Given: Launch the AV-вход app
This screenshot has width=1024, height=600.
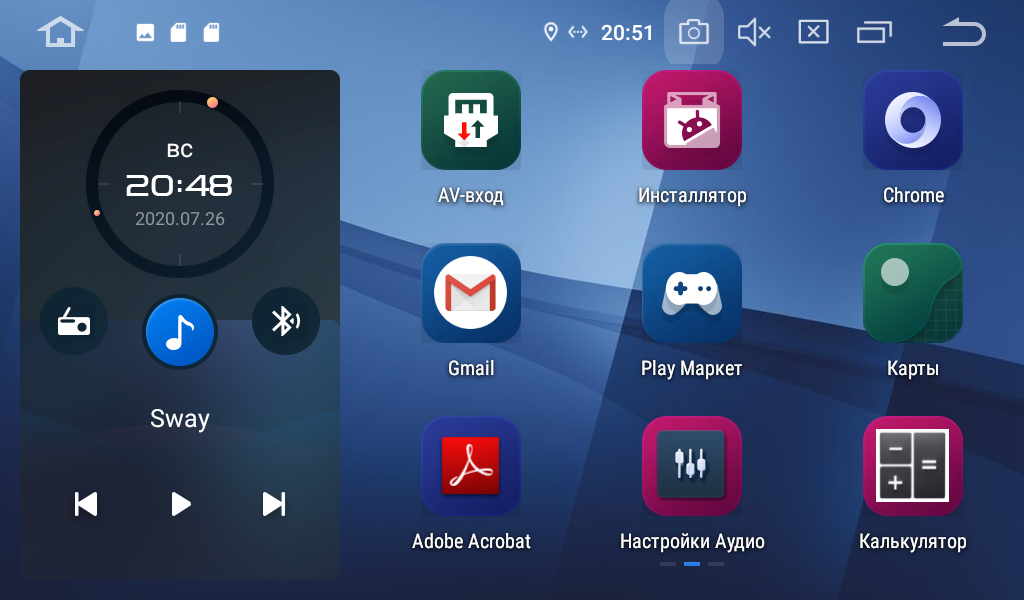Looking at the screenshot, I should click(471, 120).
